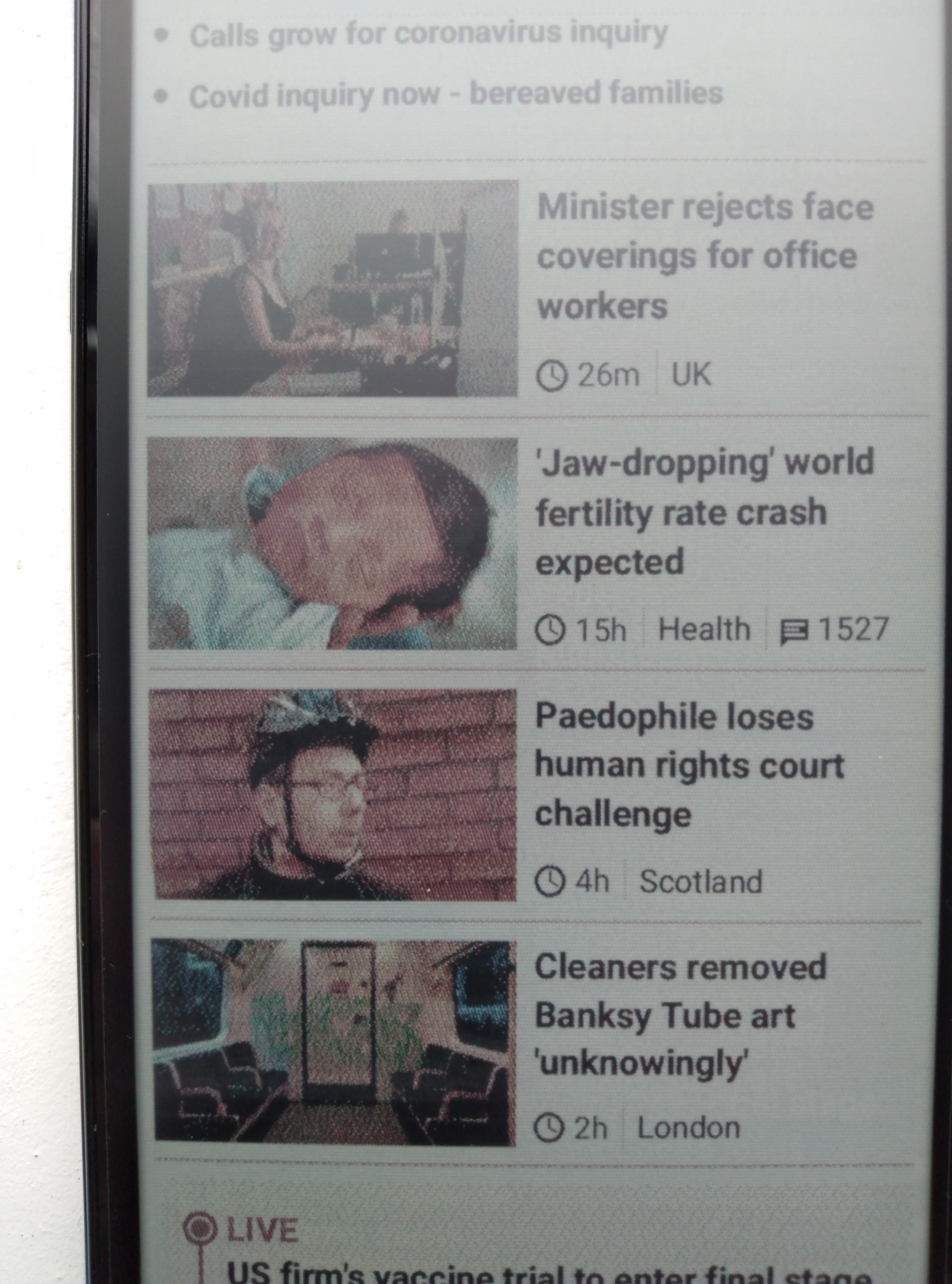952x1284 pixels.
Task: Open 'Calls grow for coronavirus inquiry' link
Action: click(428, 34)
